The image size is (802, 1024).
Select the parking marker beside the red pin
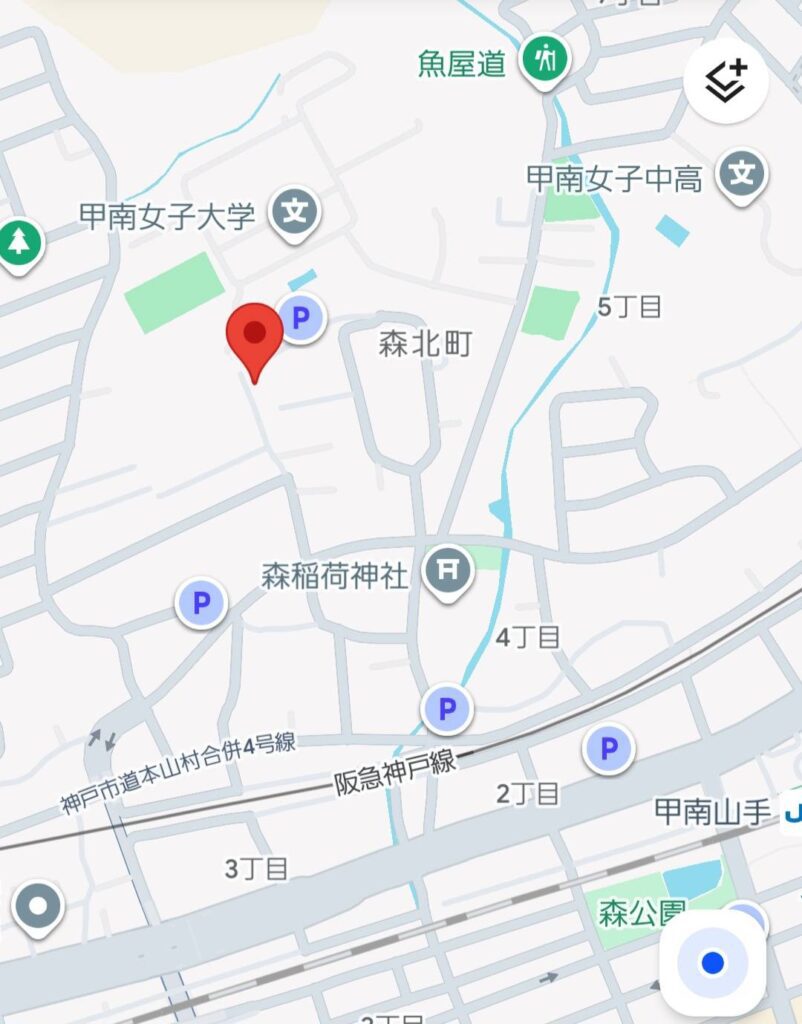(x=300, y=320)
